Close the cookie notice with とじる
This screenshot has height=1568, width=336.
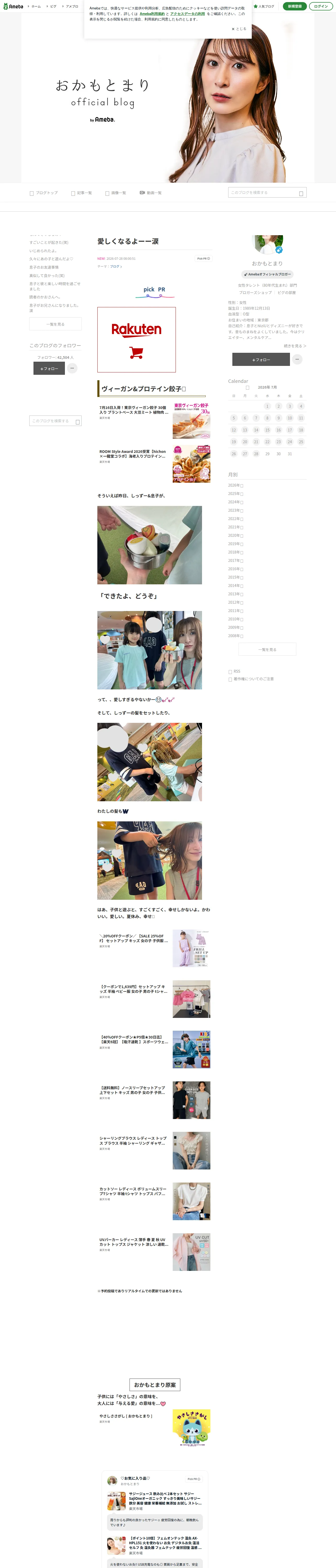239,28
